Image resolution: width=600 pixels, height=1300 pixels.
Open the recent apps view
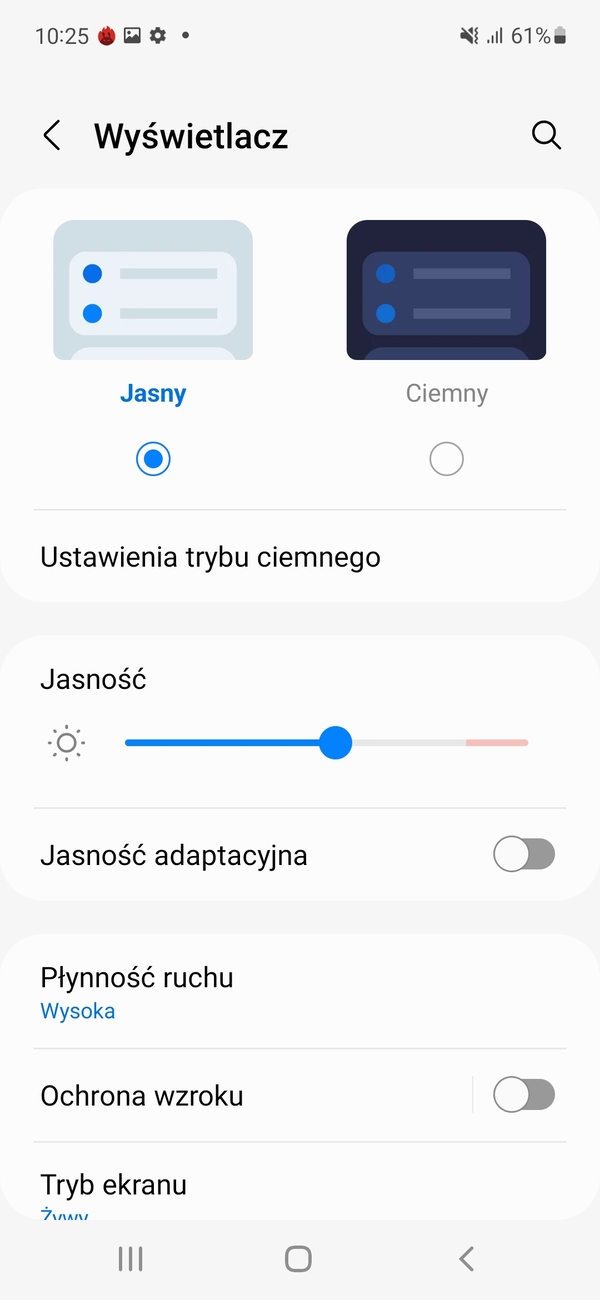click(130, 1259)
